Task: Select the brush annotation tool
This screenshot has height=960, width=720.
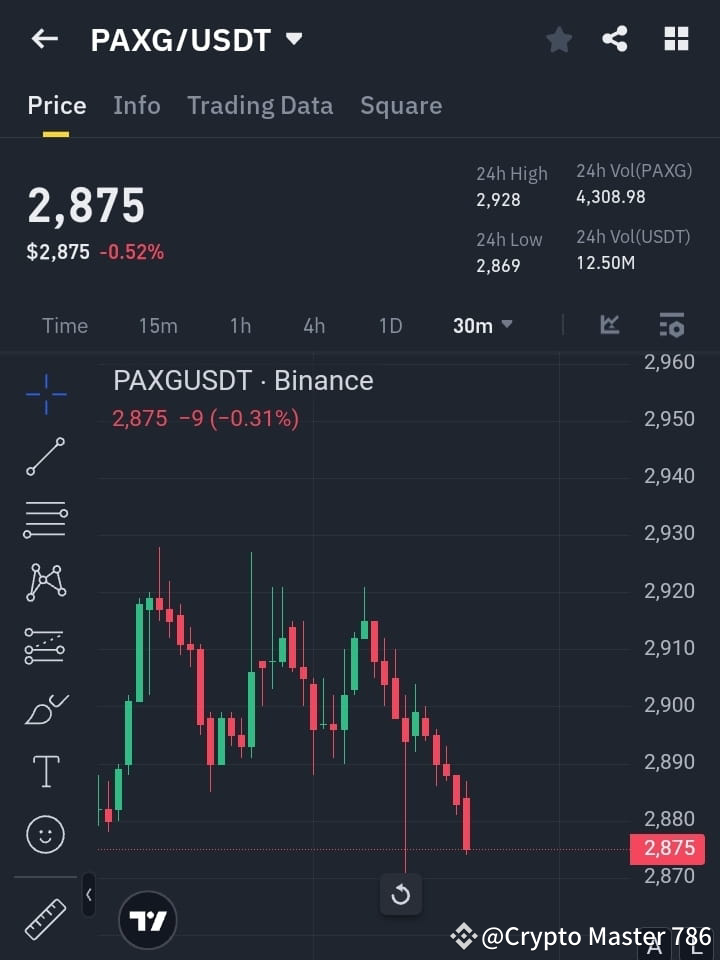Action: pos(44,708)
